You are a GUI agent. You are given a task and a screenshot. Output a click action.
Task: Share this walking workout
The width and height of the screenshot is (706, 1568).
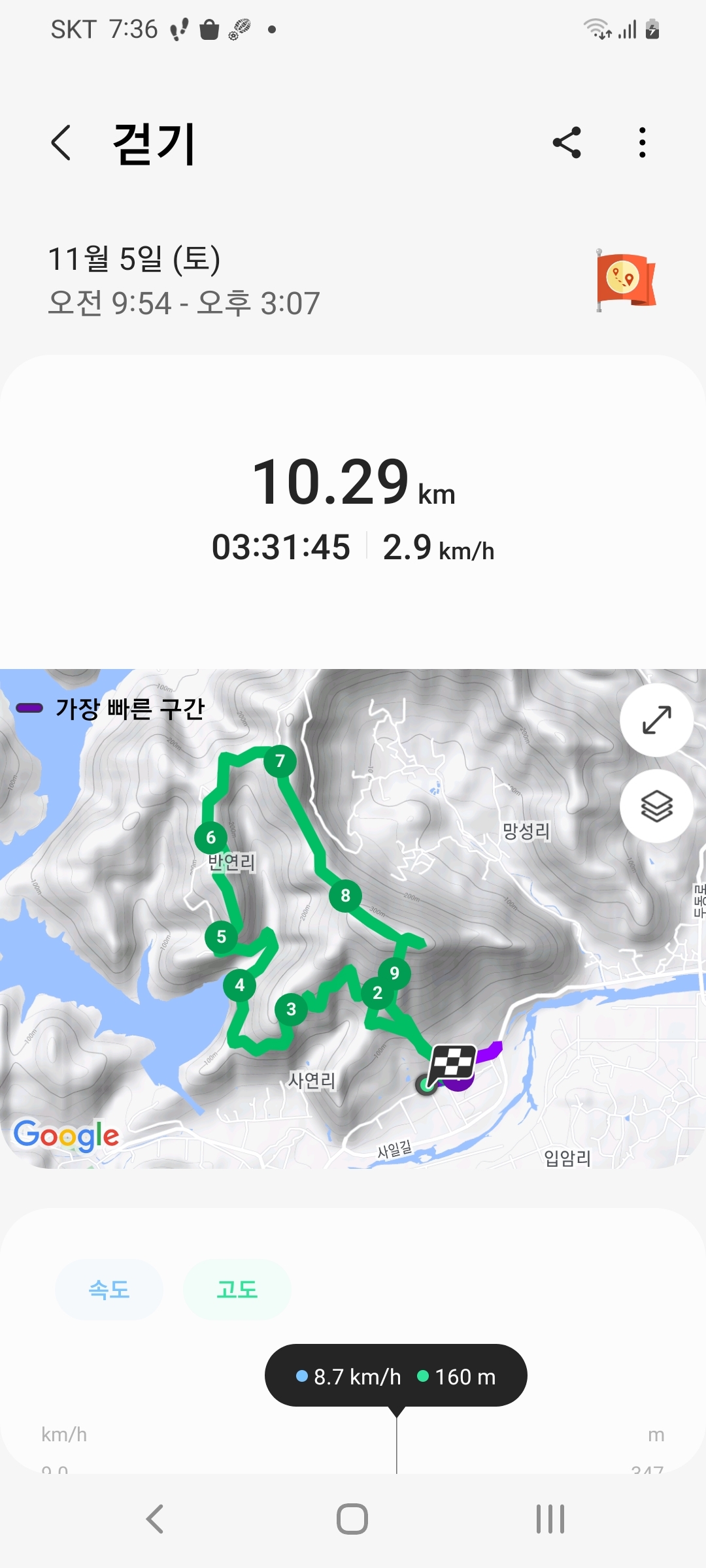pyautogui.click(x=567, y=142)
